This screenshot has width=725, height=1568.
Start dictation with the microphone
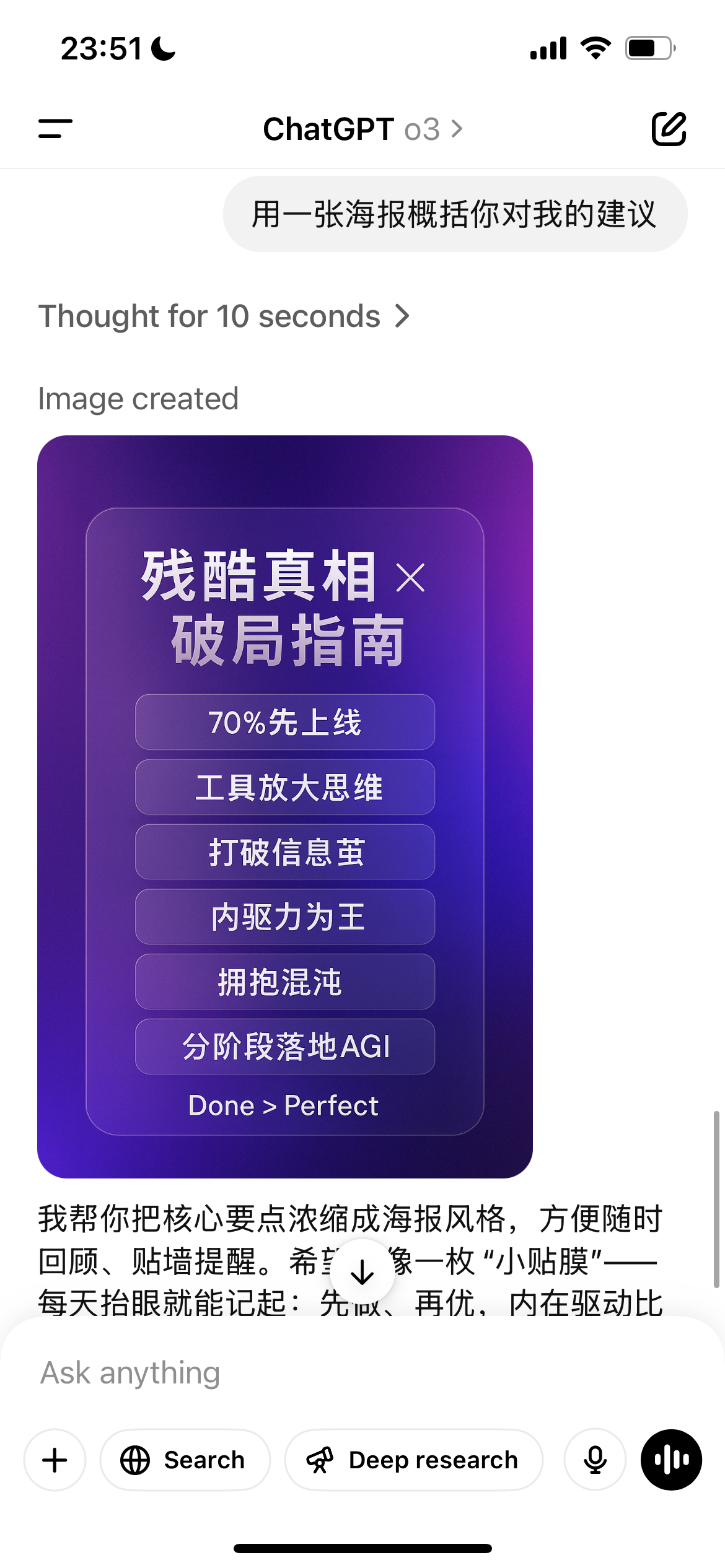[x=595, y=1460]
